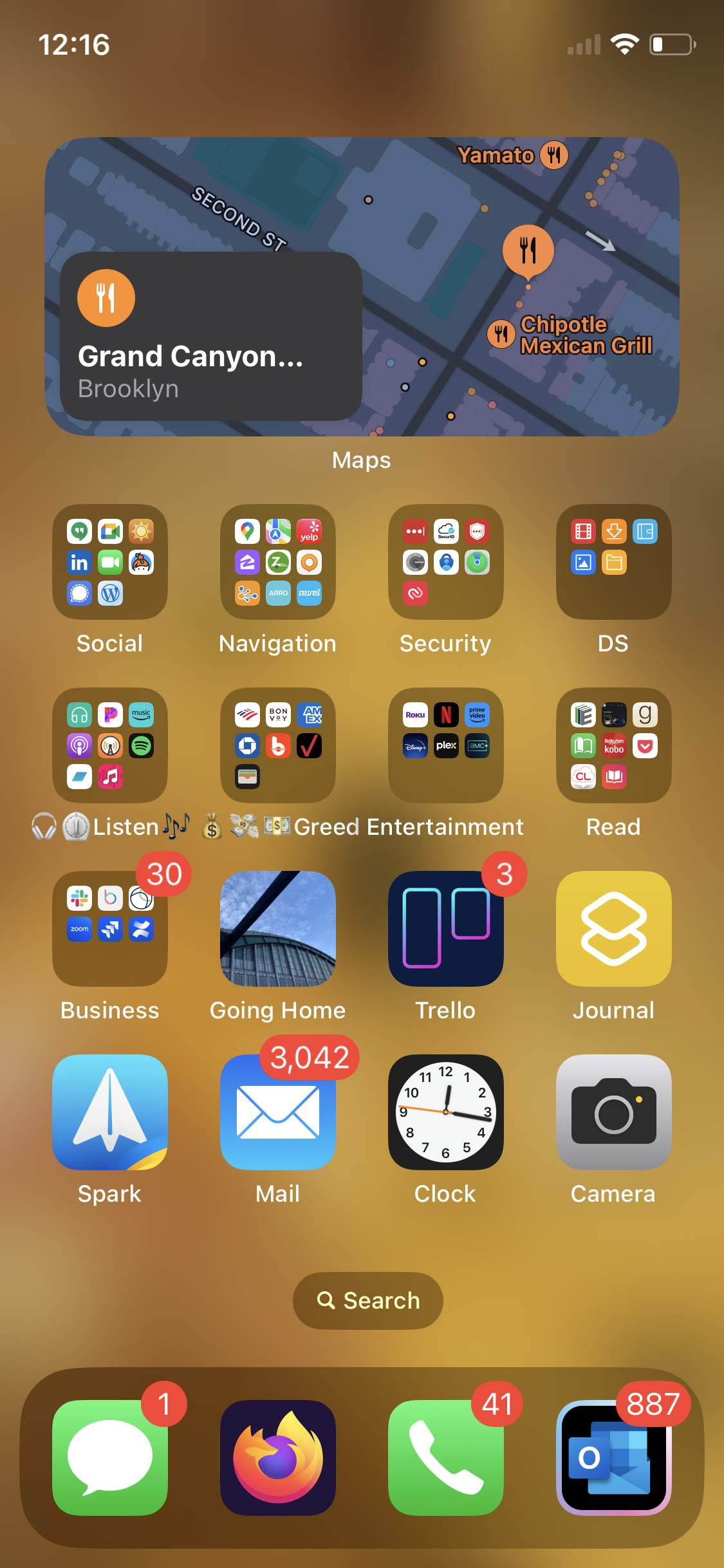724x1568 pixels.
Task: Open the Navigation folder
Action: coord(278,562)
